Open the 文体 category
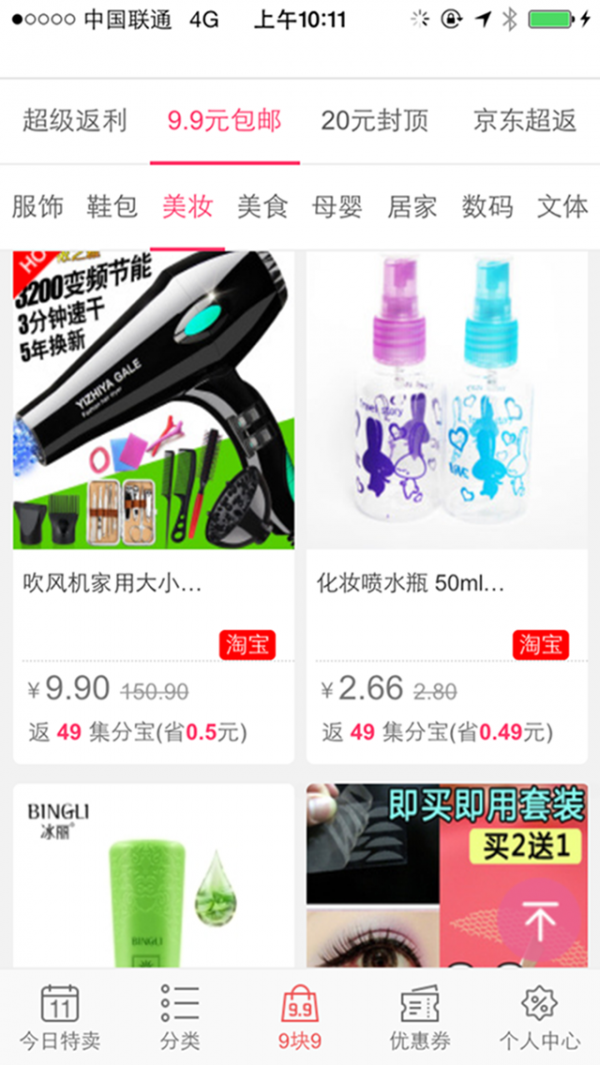 [562, 207]
